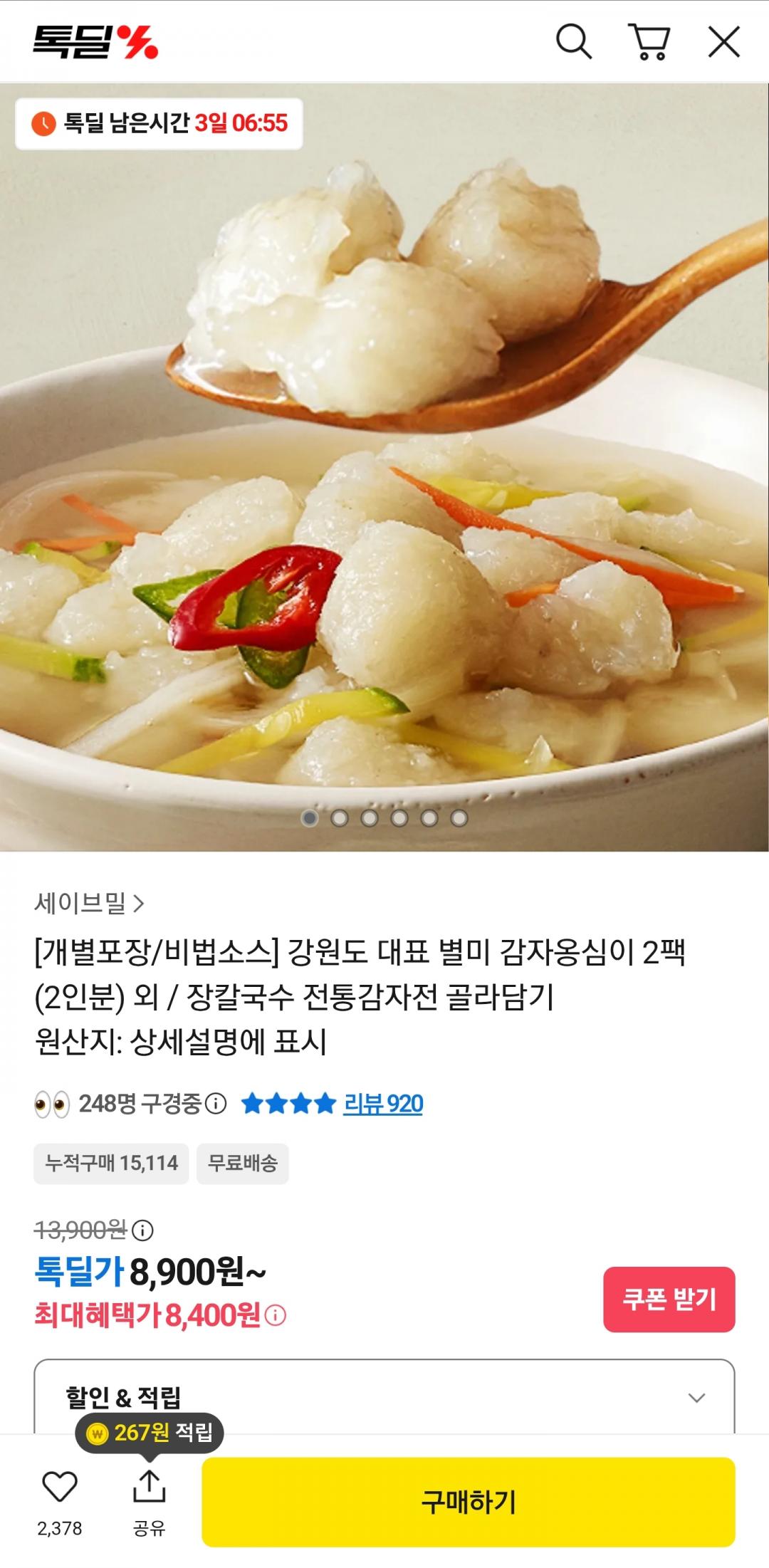This screenshot has width=769, height=1568.
Task: Open the shopping cart
Action: (649, 41)
